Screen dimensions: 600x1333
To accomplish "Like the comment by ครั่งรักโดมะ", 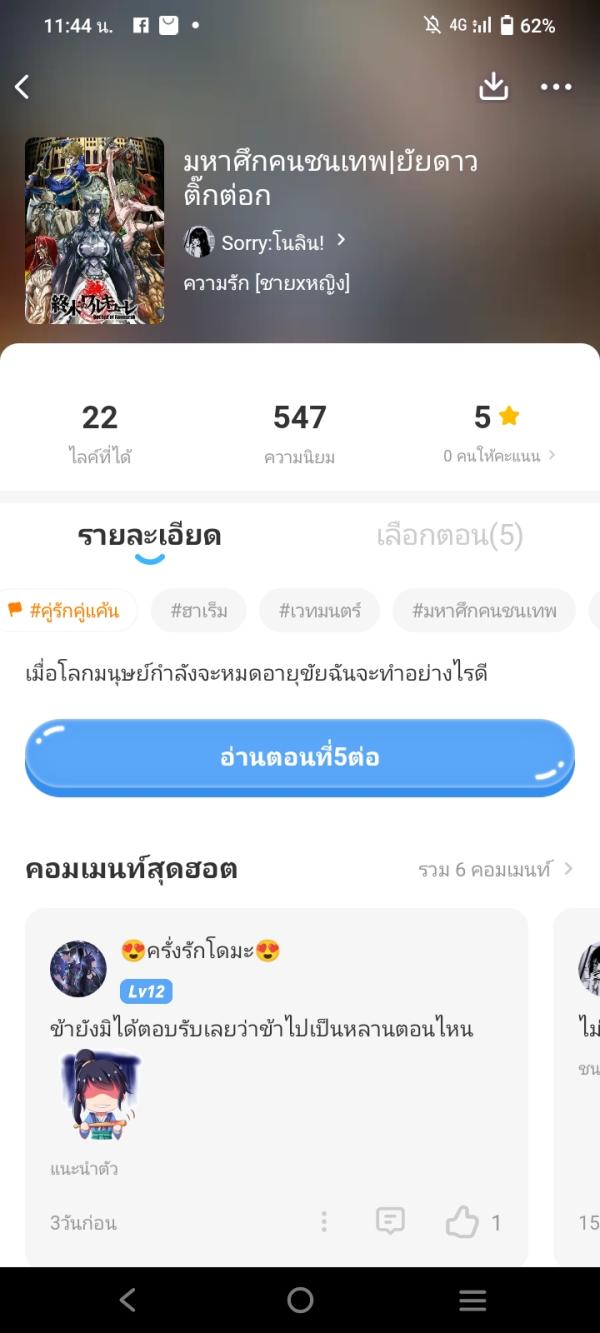I will click(462, 1221).
